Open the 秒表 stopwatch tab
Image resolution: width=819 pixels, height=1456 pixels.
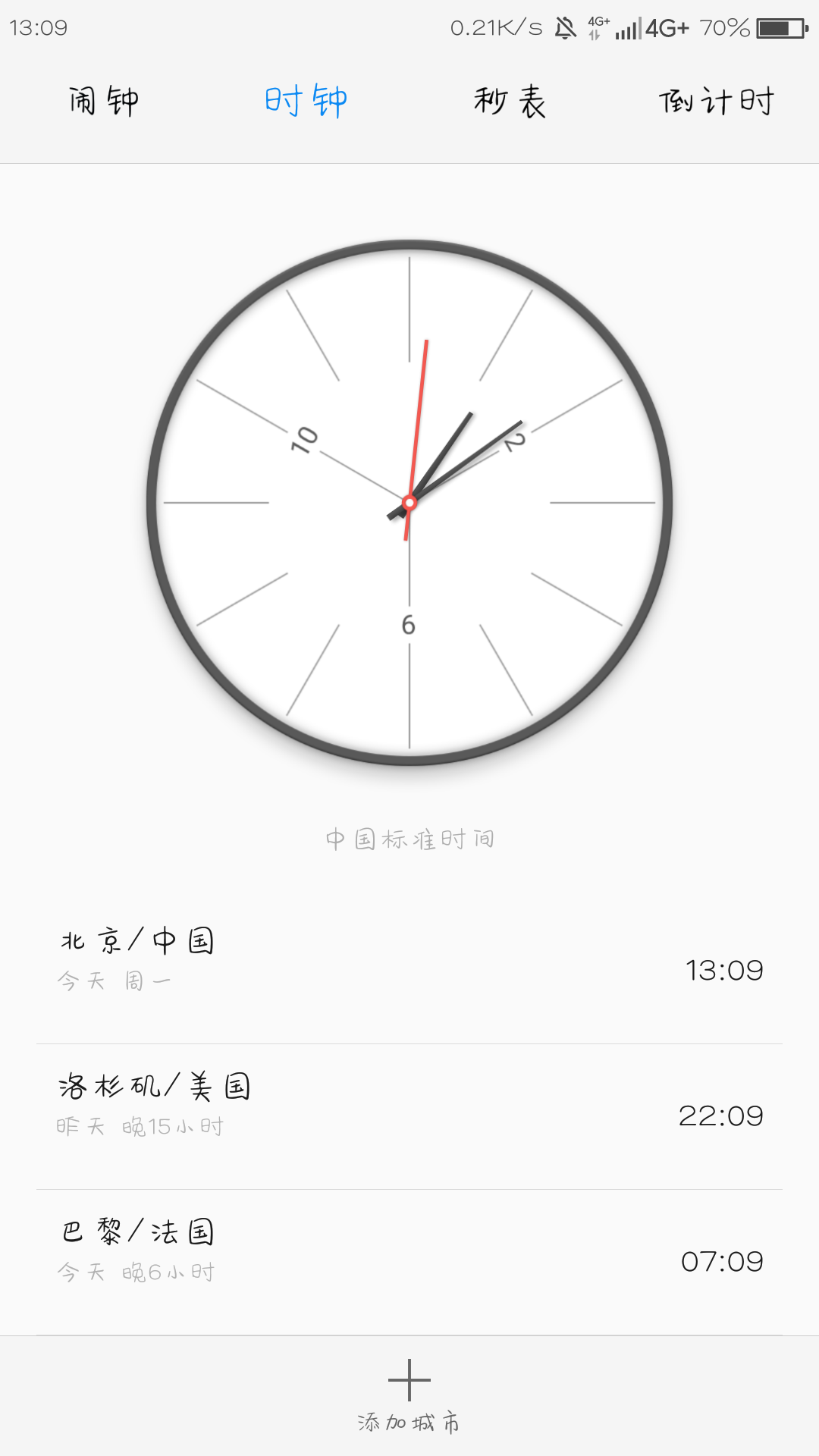(x=510, y=102)
